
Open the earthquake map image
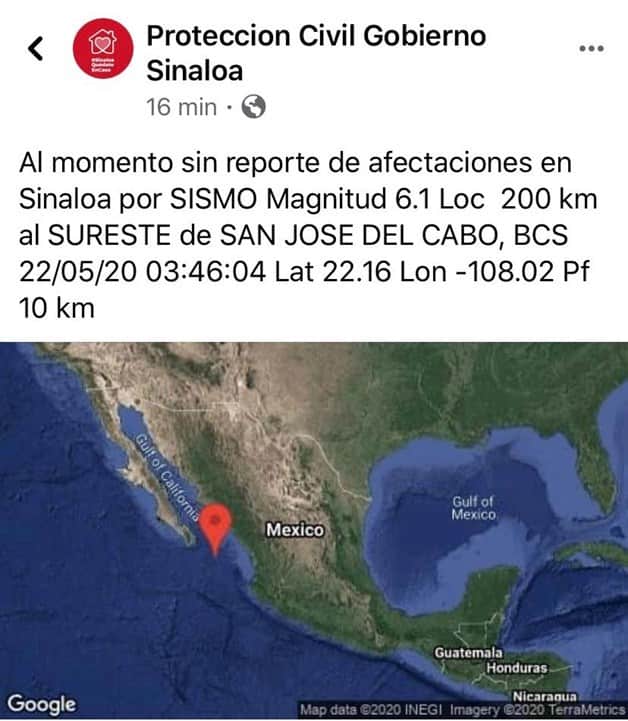pos(314,530)
